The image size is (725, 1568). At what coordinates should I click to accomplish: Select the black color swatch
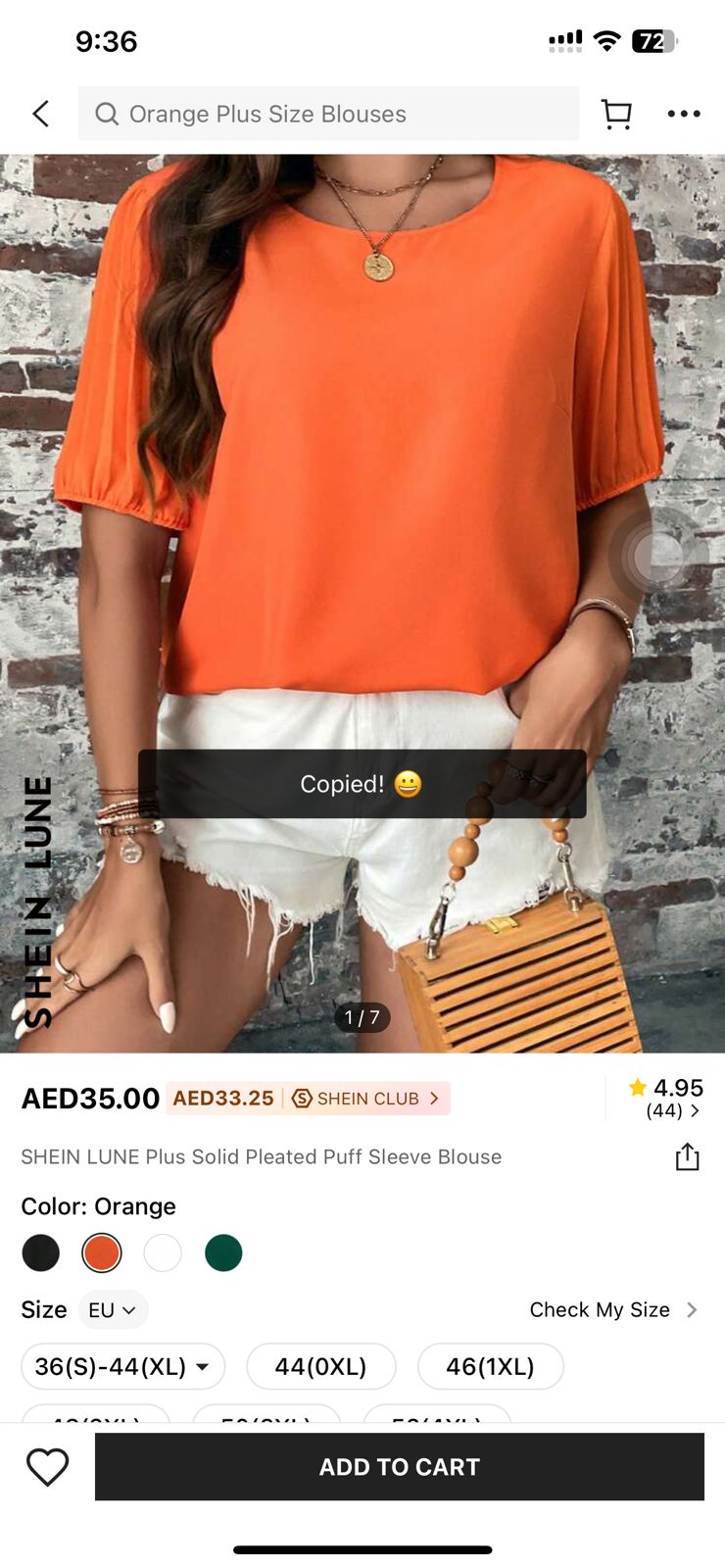pos(41,1252)
